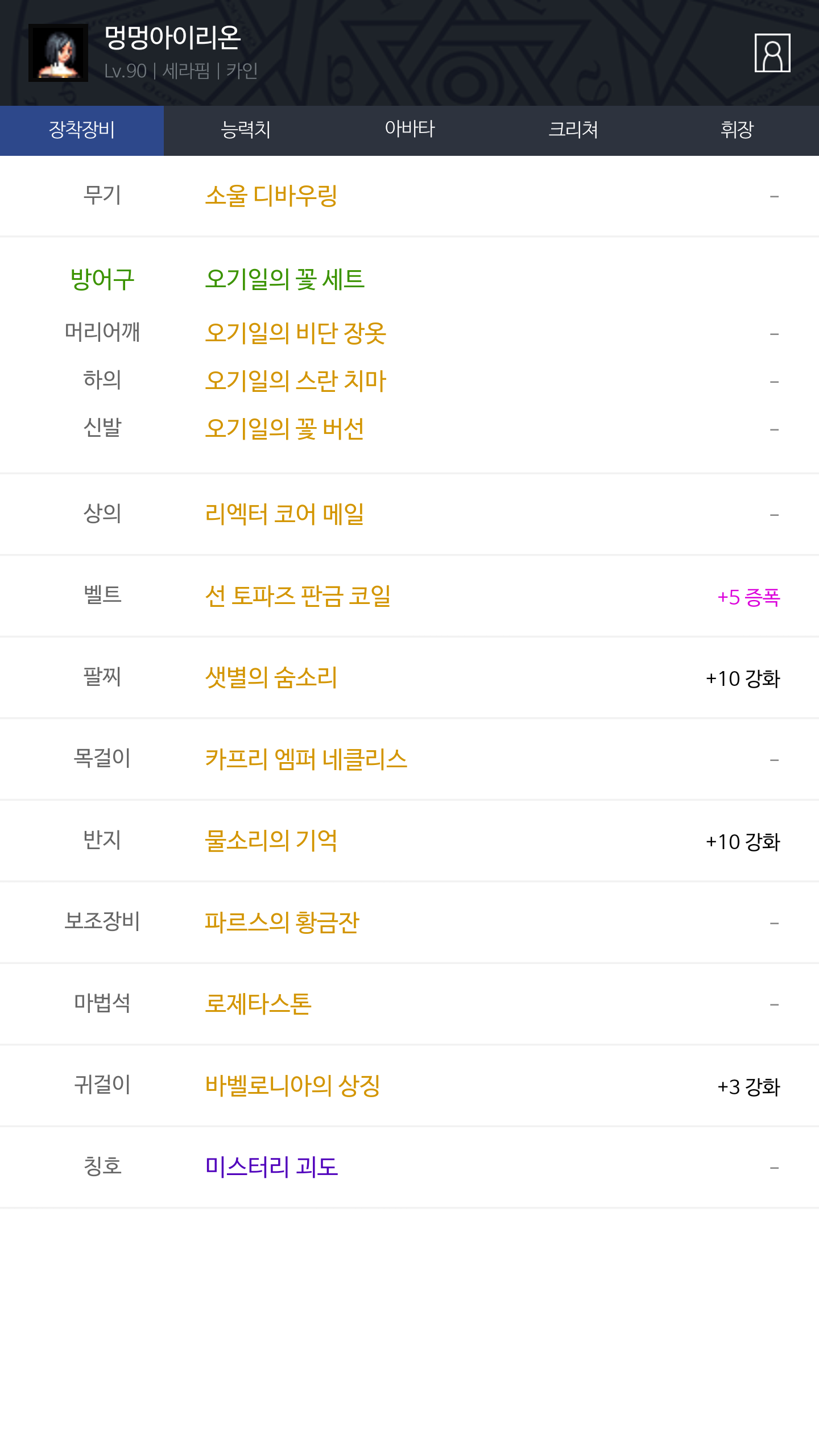
Task: Open the 크리쳐 tab
Action: [573, 130]
